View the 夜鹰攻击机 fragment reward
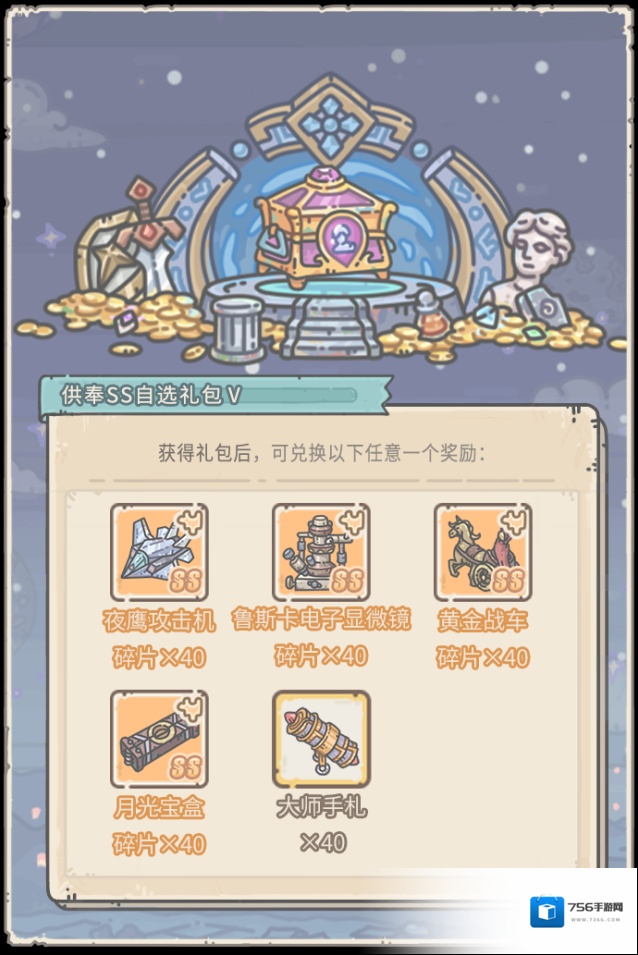The image size is (638, 955). click(159, 552)
